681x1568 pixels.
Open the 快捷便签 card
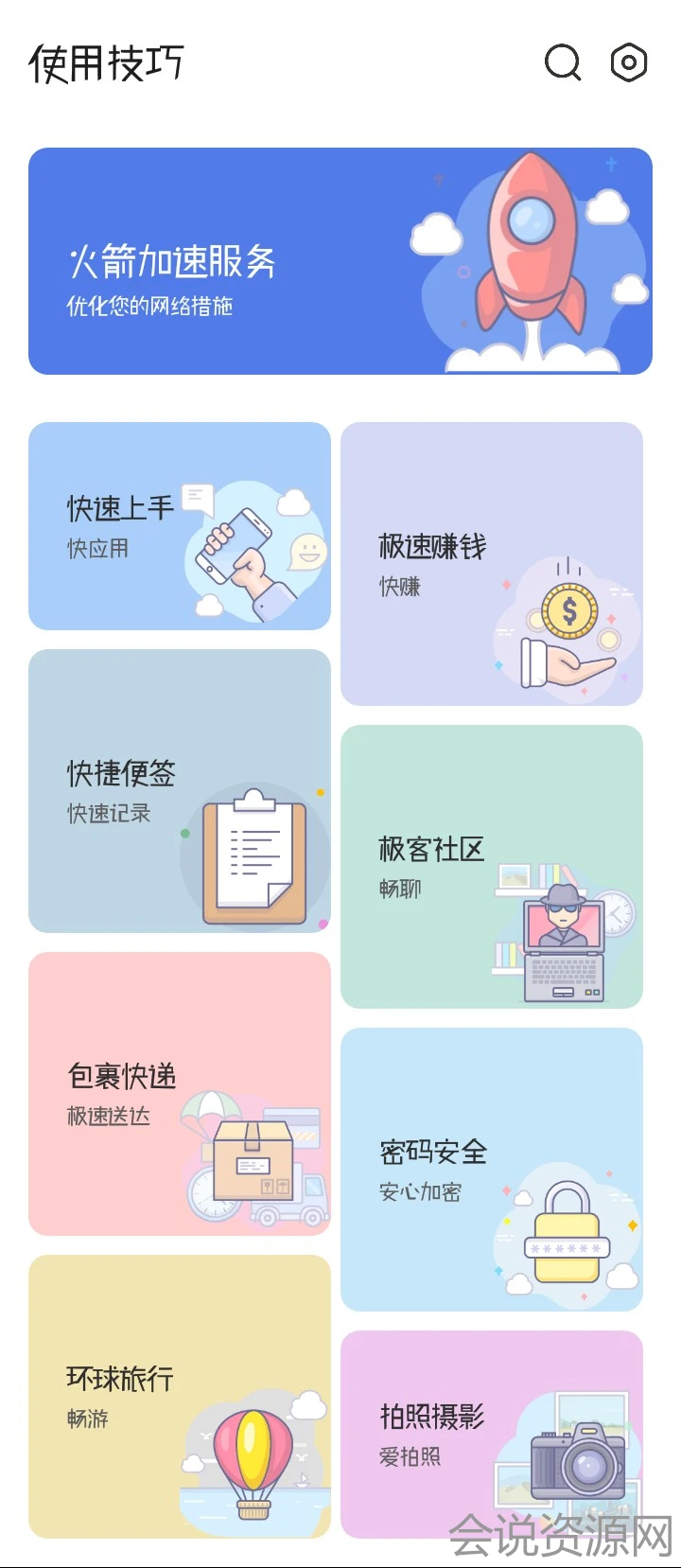point(180,791)
